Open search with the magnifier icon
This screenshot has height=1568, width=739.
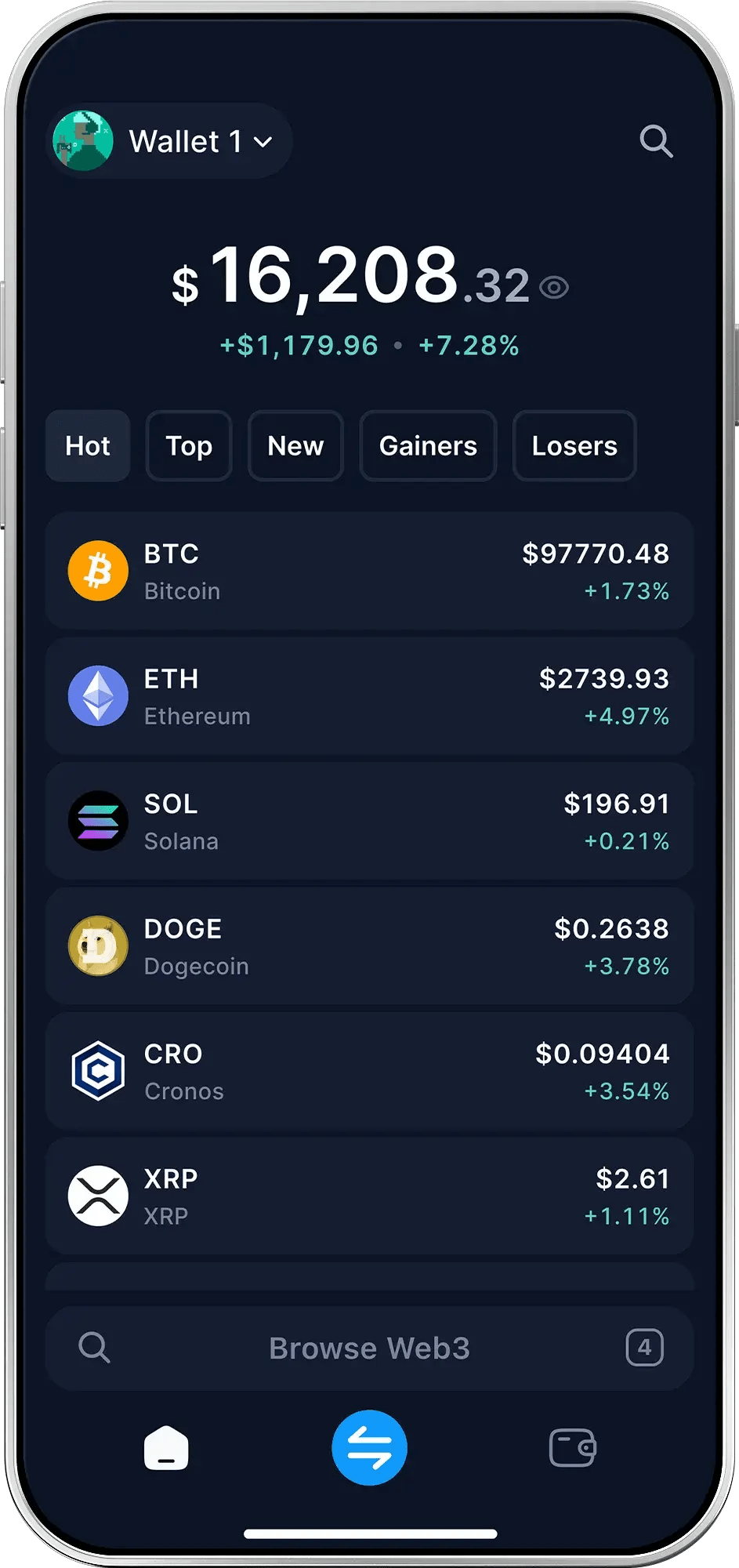coord(656,141)
